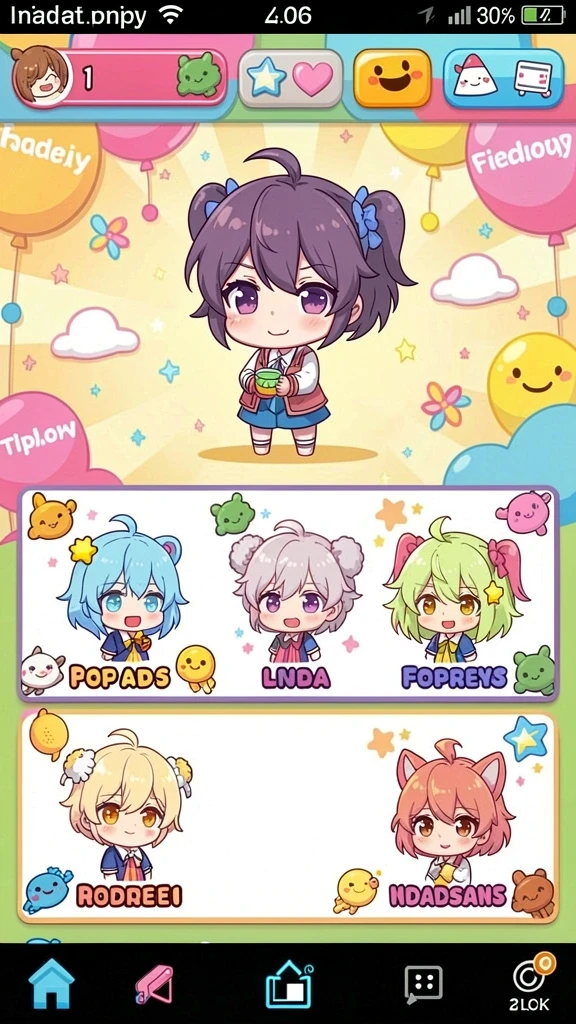Open the player profile avatar
Image resolution: width=576 pixels, height=1024 pixels.
click(x=40, y=76)
